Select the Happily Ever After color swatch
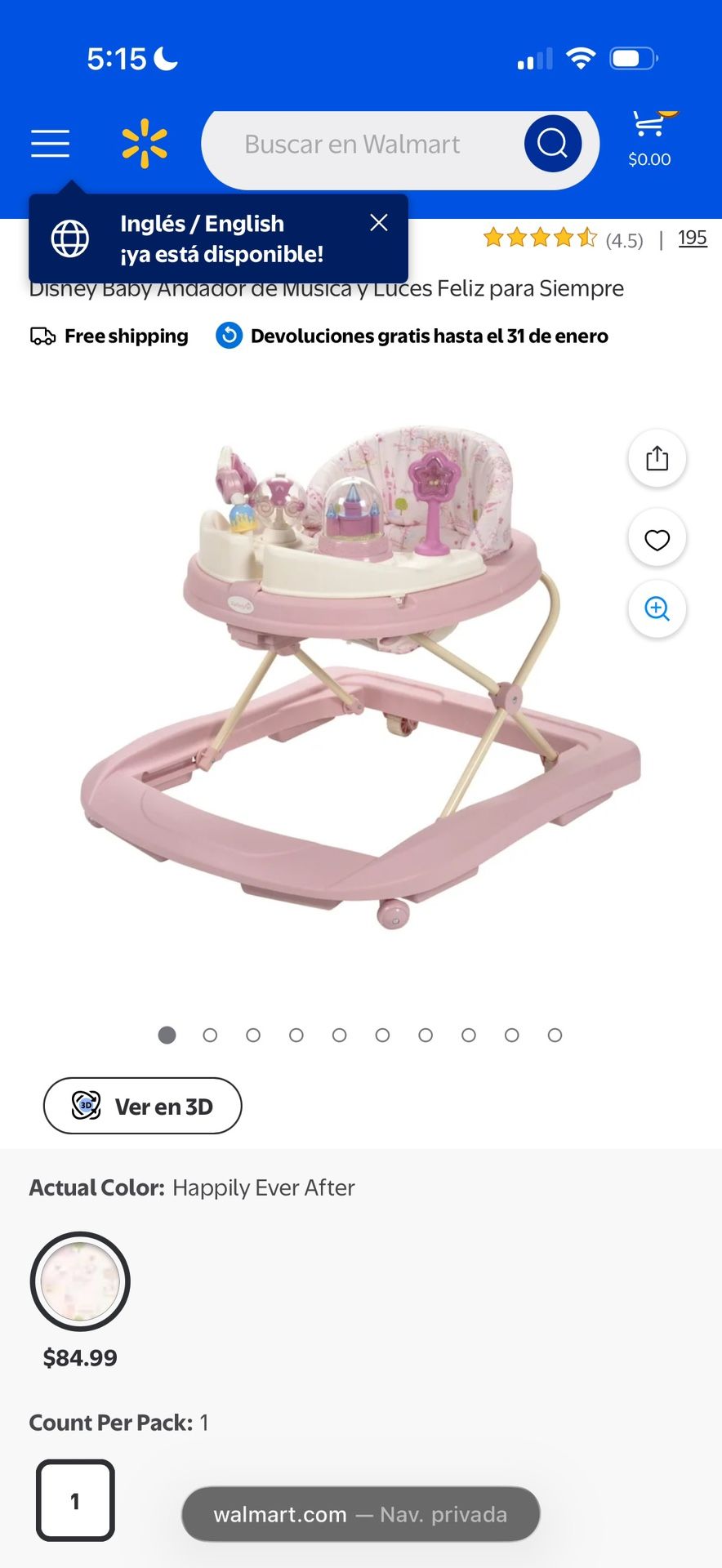 pyautogui.click(x=79, y=1281)
